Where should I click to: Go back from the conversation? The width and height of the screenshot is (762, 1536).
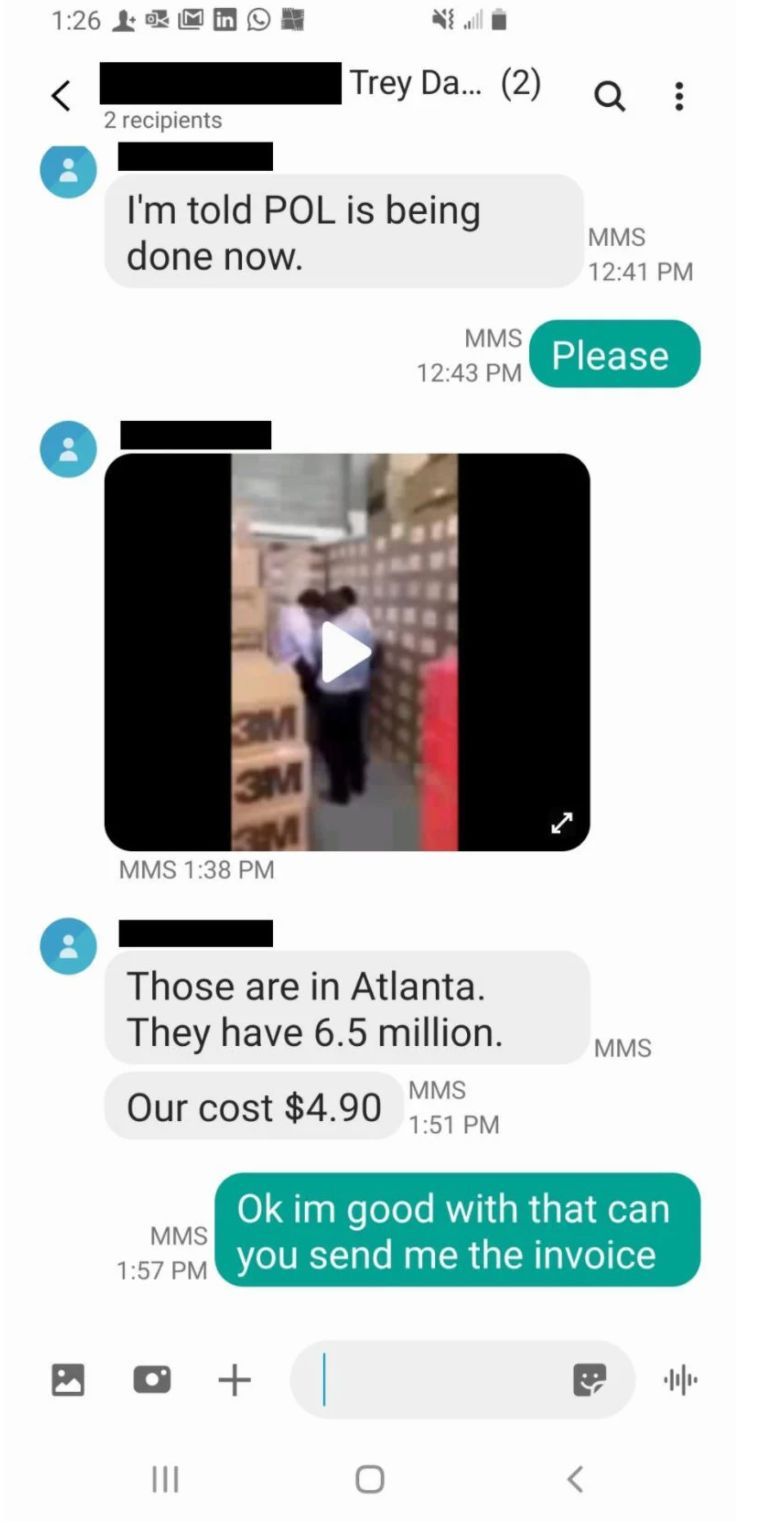[x=61, y=96]
